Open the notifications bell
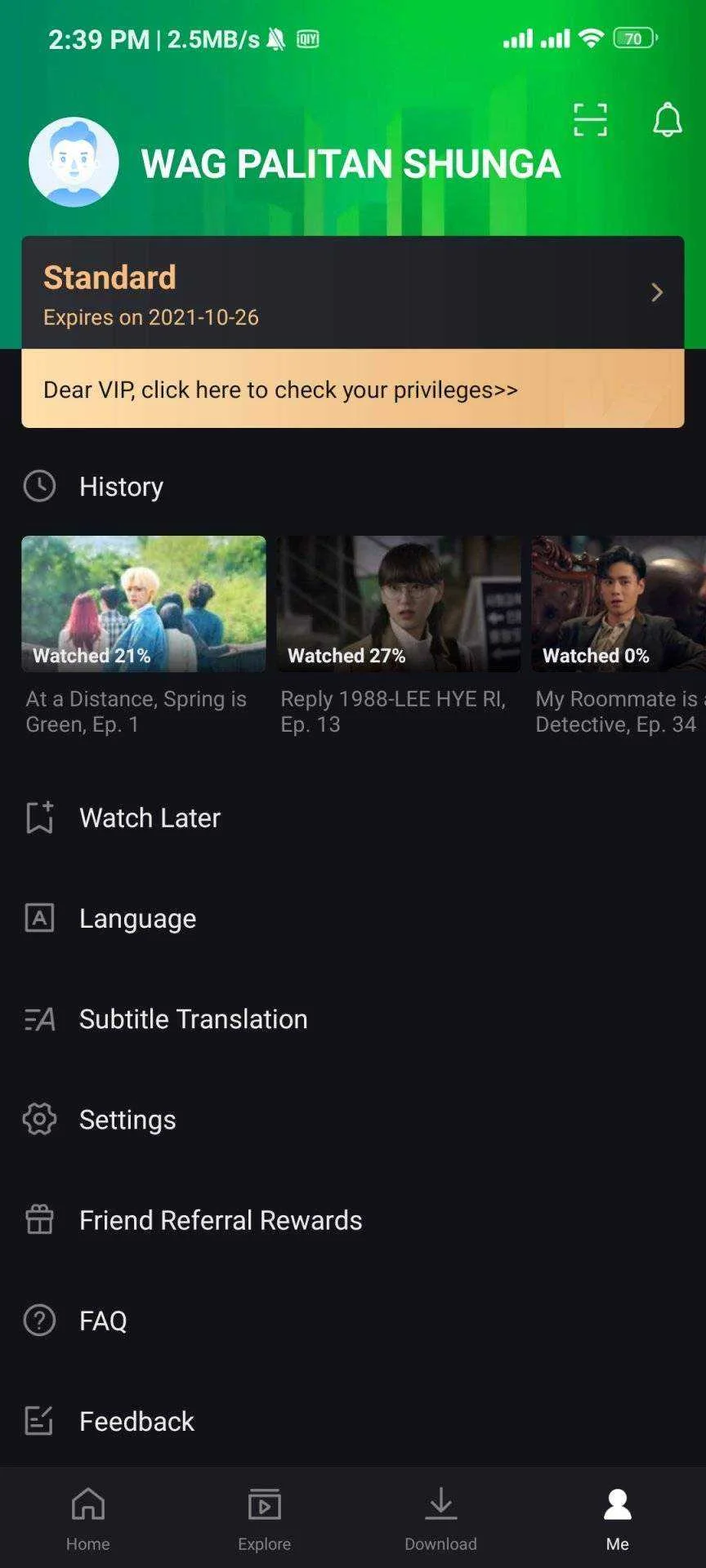The width and height of the screenshot is (706, 1568). tap(667, 119)
